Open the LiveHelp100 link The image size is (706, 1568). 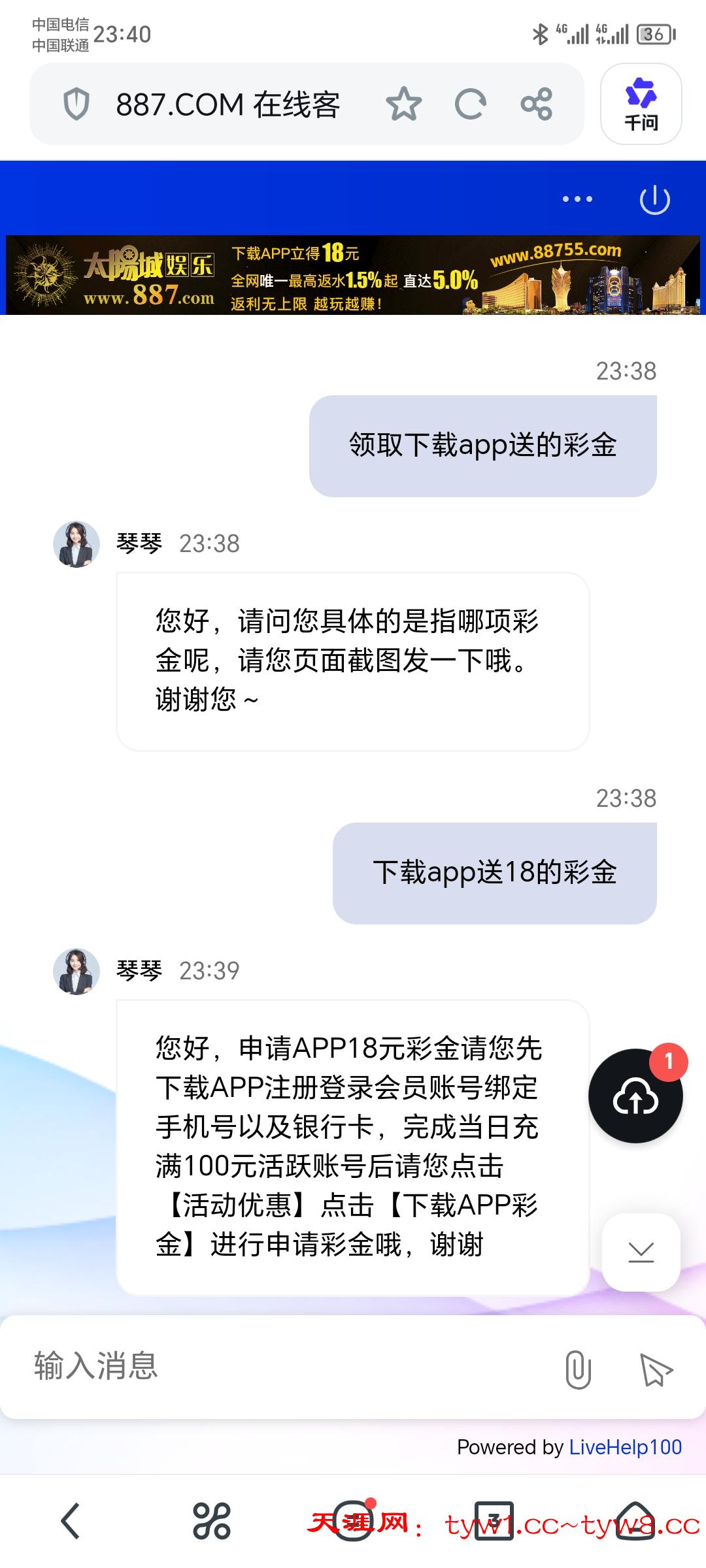(x=625, y=1447)
